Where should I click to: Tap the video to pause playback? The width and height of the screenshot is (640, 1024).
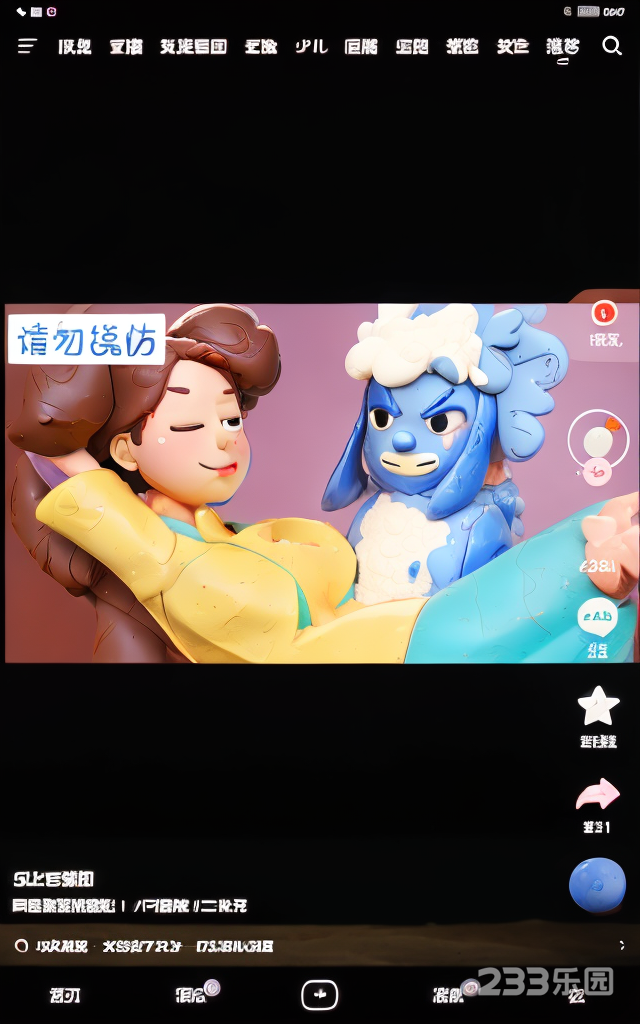(300, 482)
